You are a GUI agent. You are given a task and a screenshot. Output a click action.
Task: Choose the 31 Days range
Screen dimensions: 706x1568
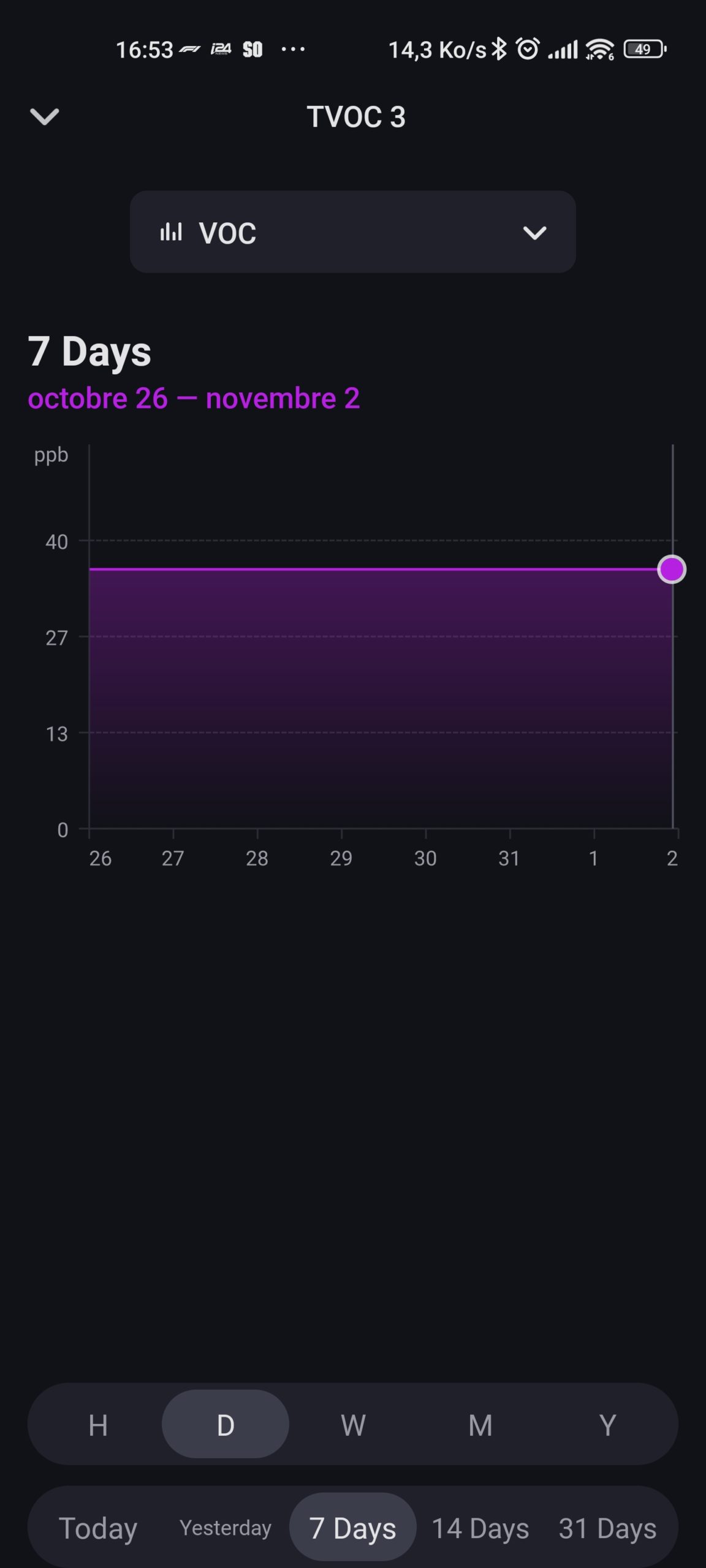coord(607,1528)
